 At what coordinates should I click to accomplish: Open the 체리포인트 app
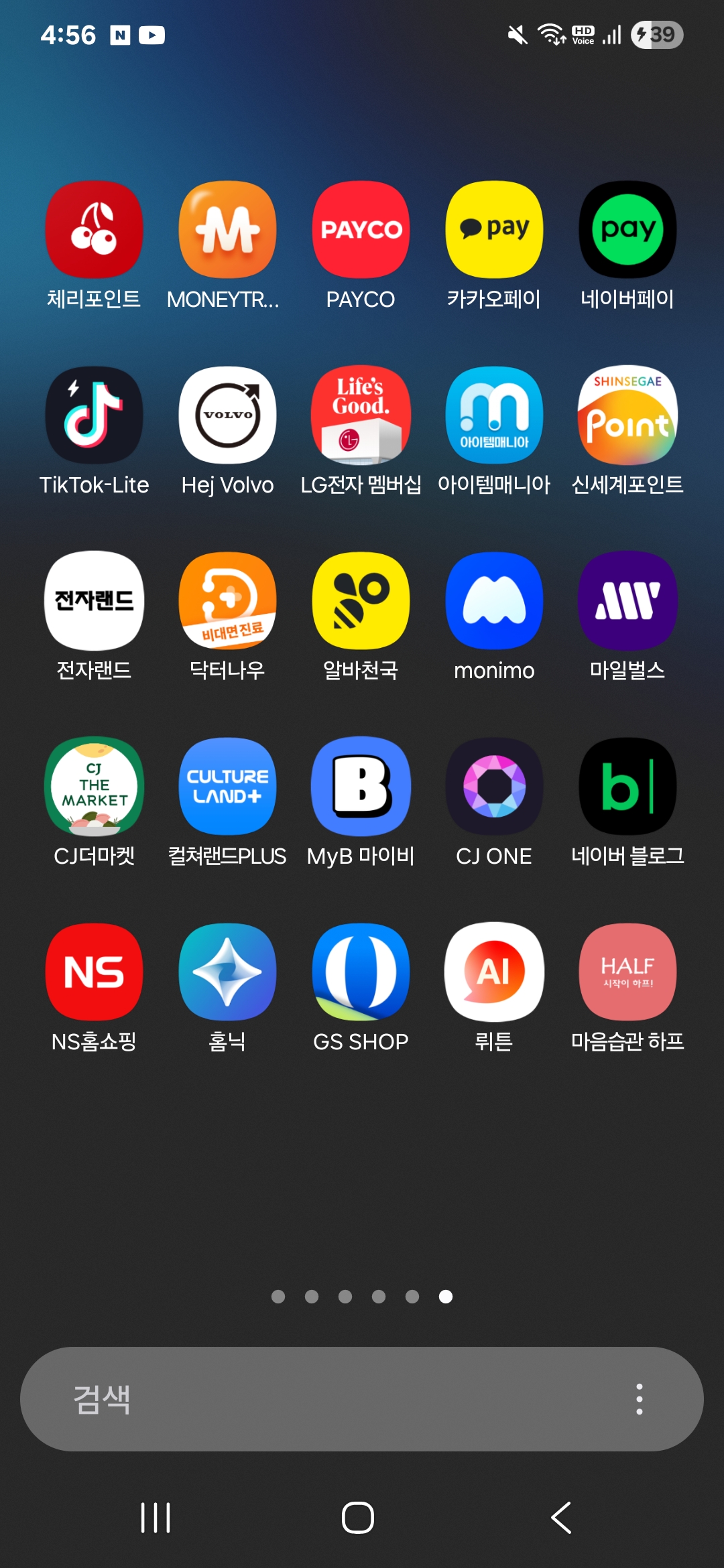(x=94, y=230)
